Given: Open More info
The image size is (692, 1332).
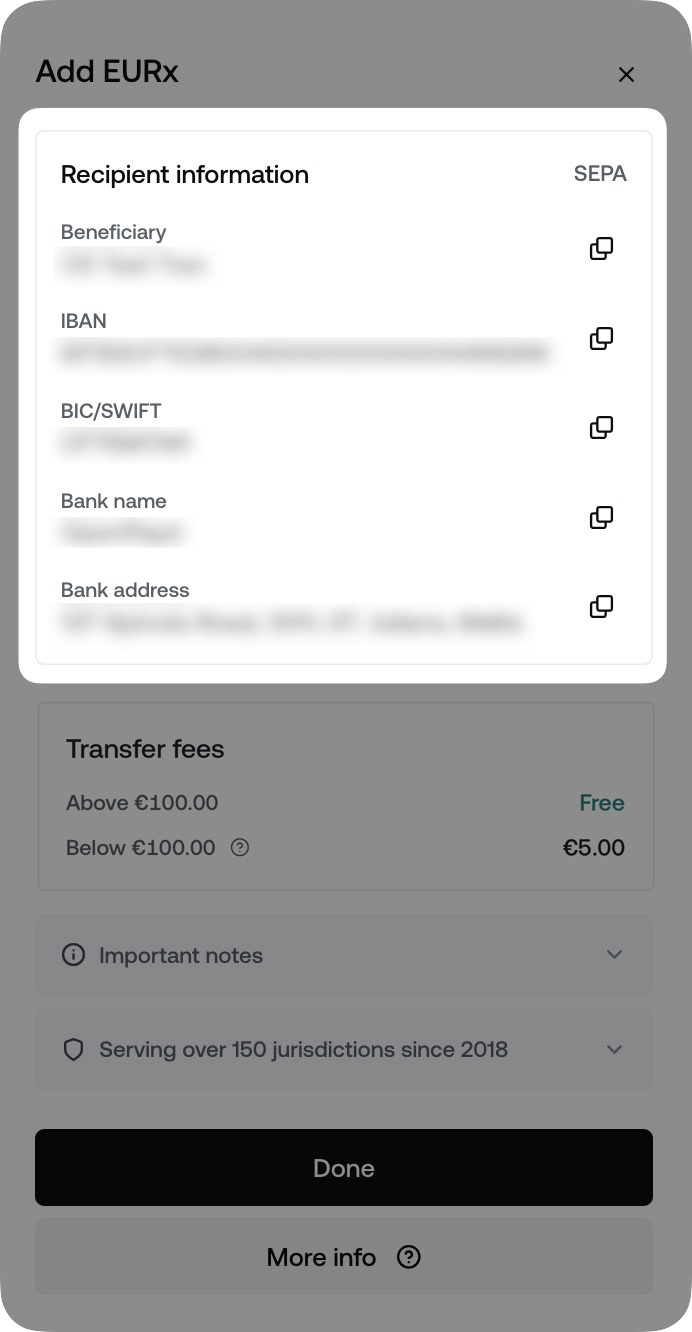Looking at the screenshot, I should [x=344, y=1257].
